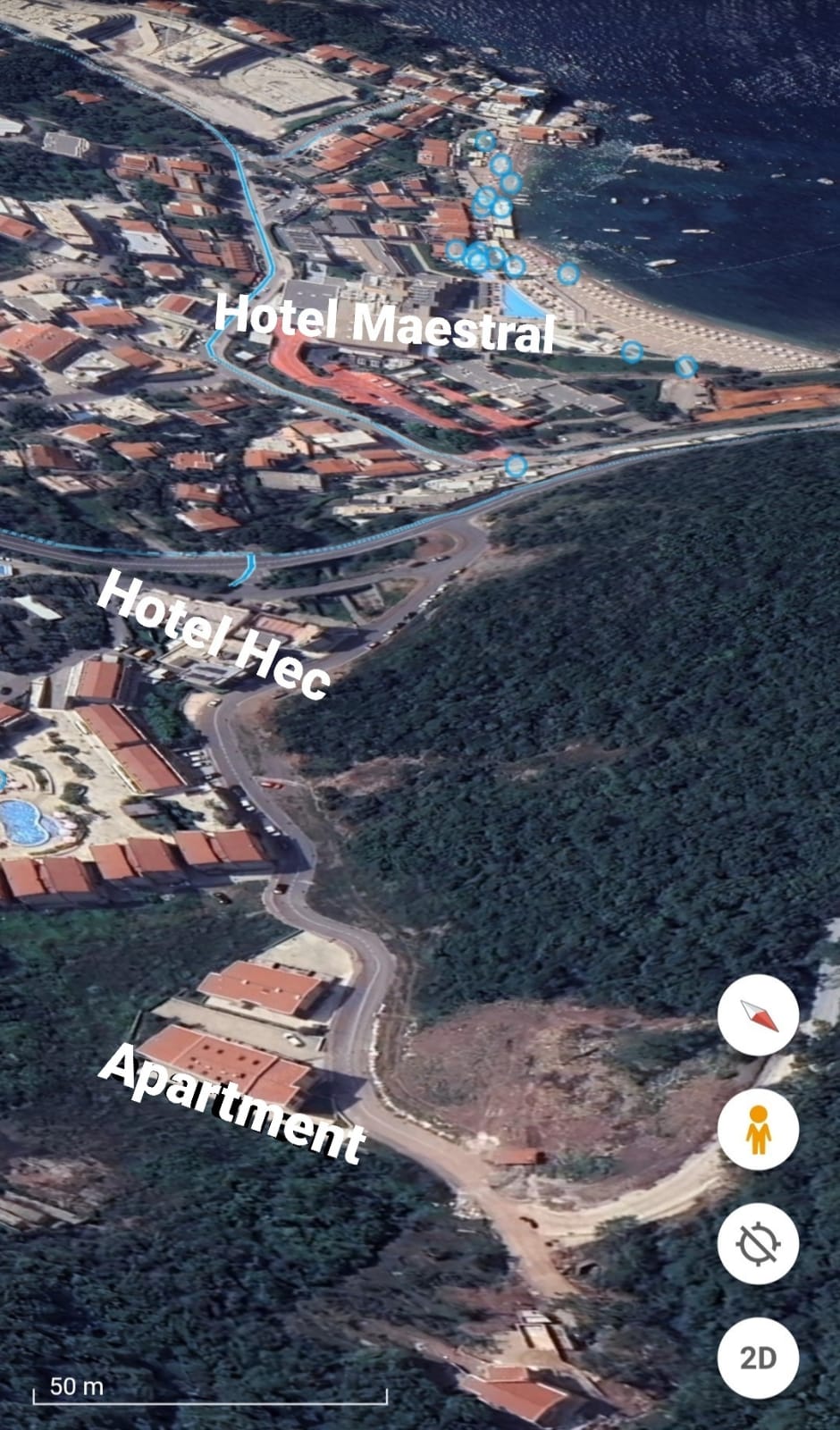Tap the my location target button
840x1430 pixels.
pyautogui.click(x=758, y=1243)
